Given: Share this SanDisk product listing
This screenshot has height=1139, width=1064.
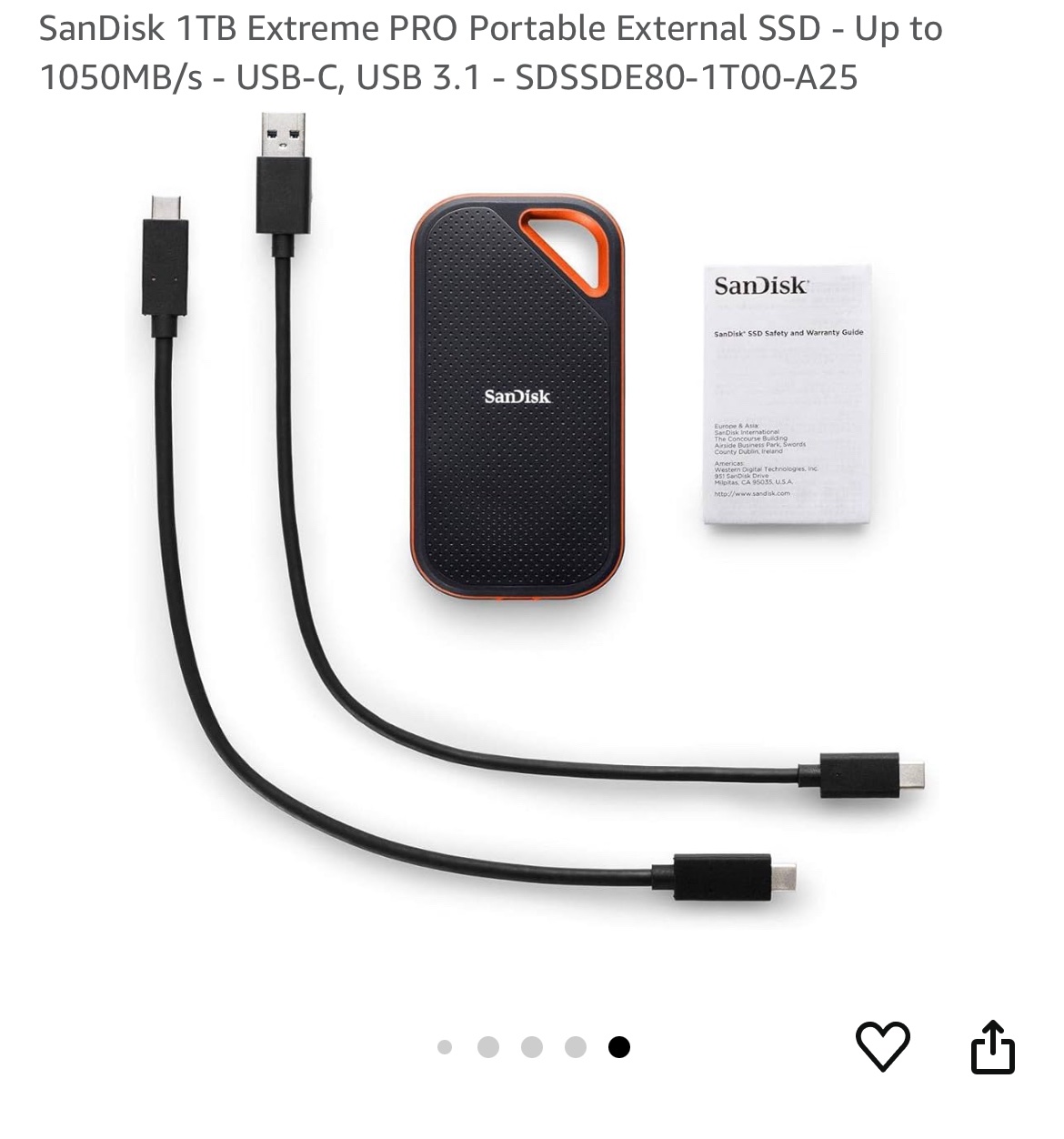Looking at the screenshot, I should pos(992,1047).
